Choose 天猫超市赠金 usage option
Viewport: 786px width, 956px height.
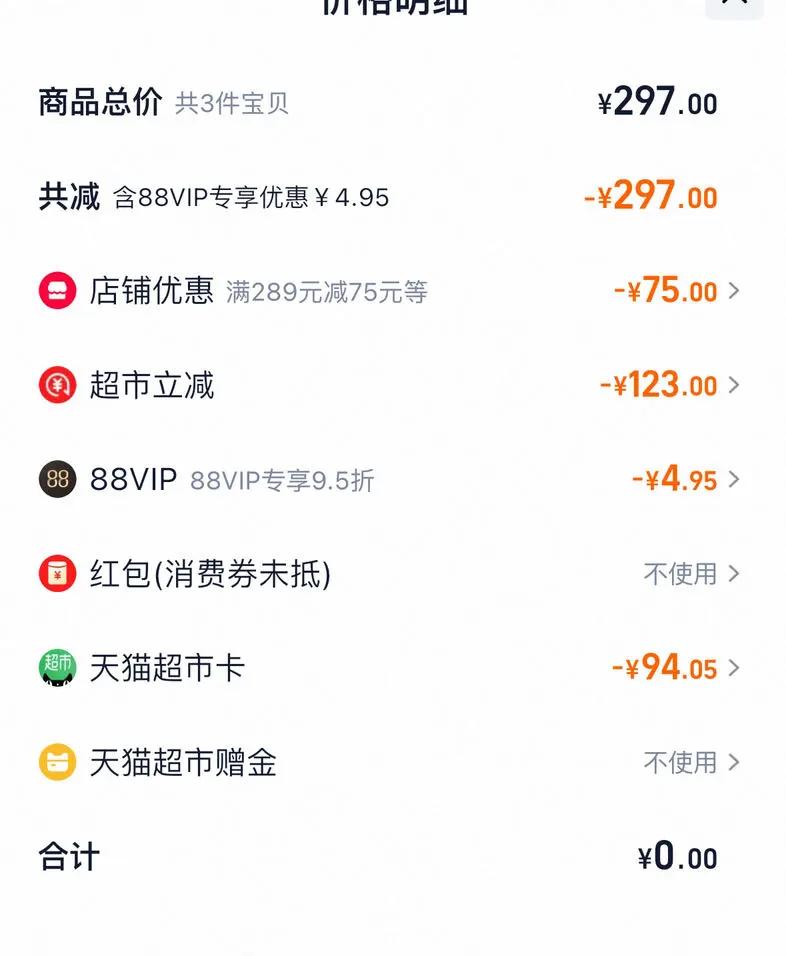tap(691, 763)
